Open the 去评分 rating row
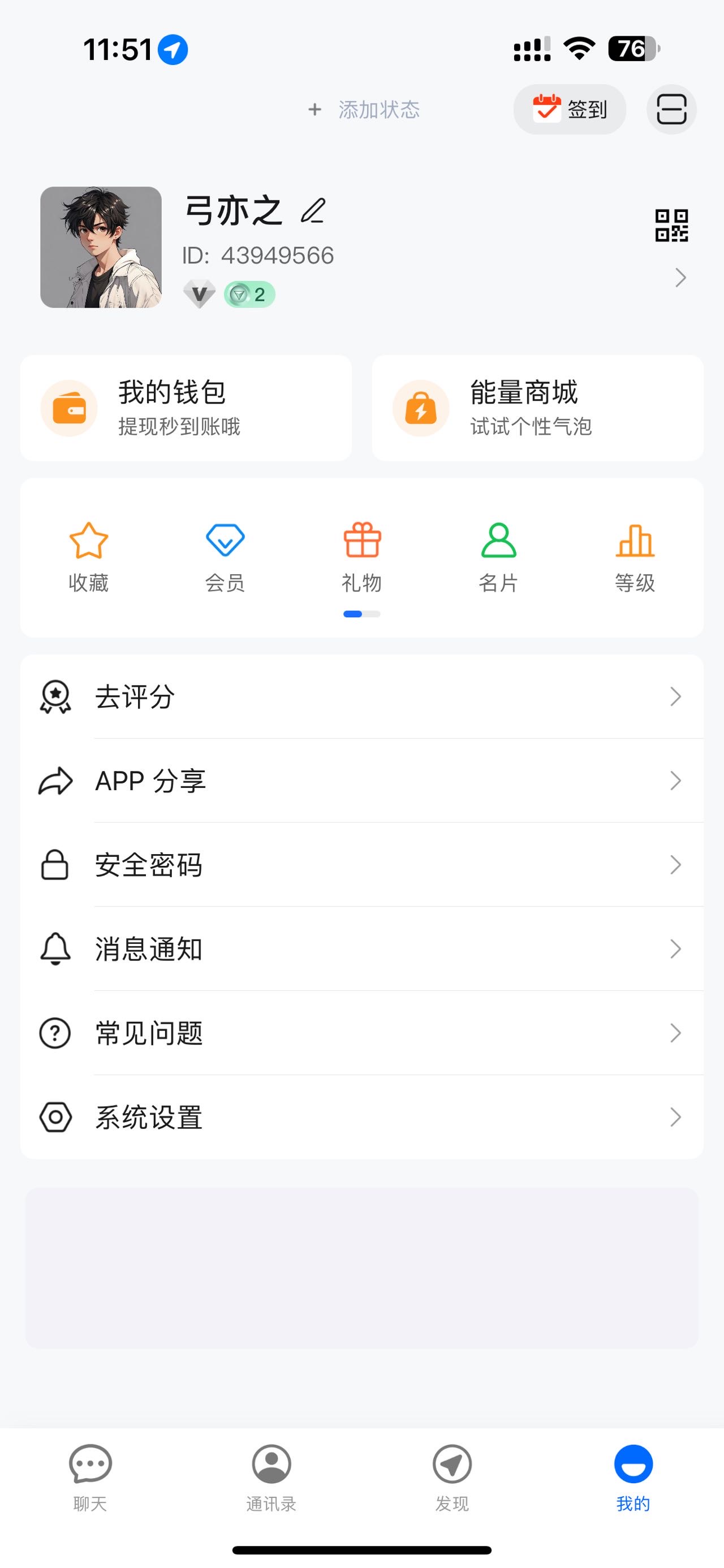This screenshot has height=1568, width=724. tap(361, 696)
